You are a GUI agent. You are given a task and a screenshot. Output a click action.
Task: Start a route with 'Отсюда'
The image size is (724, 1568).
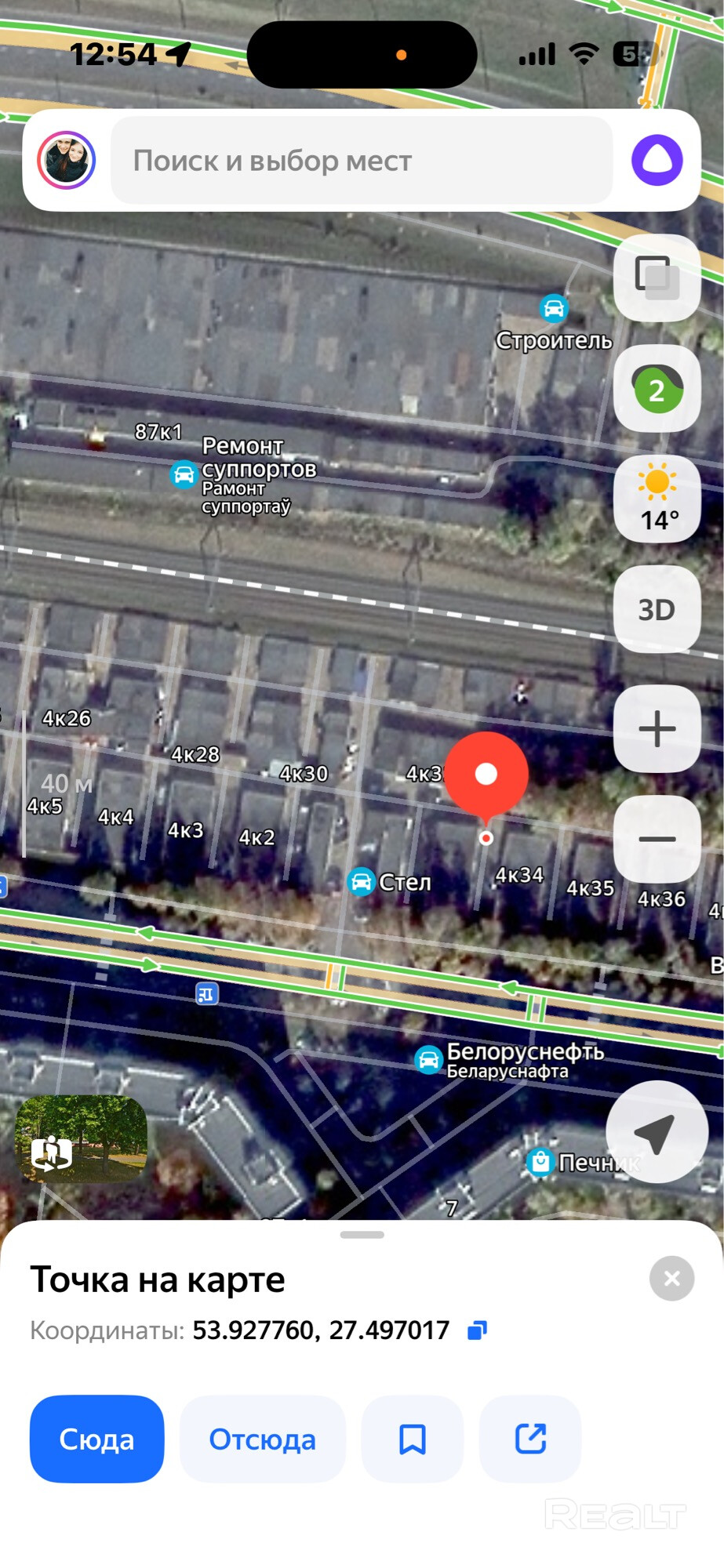point(262,1439)
